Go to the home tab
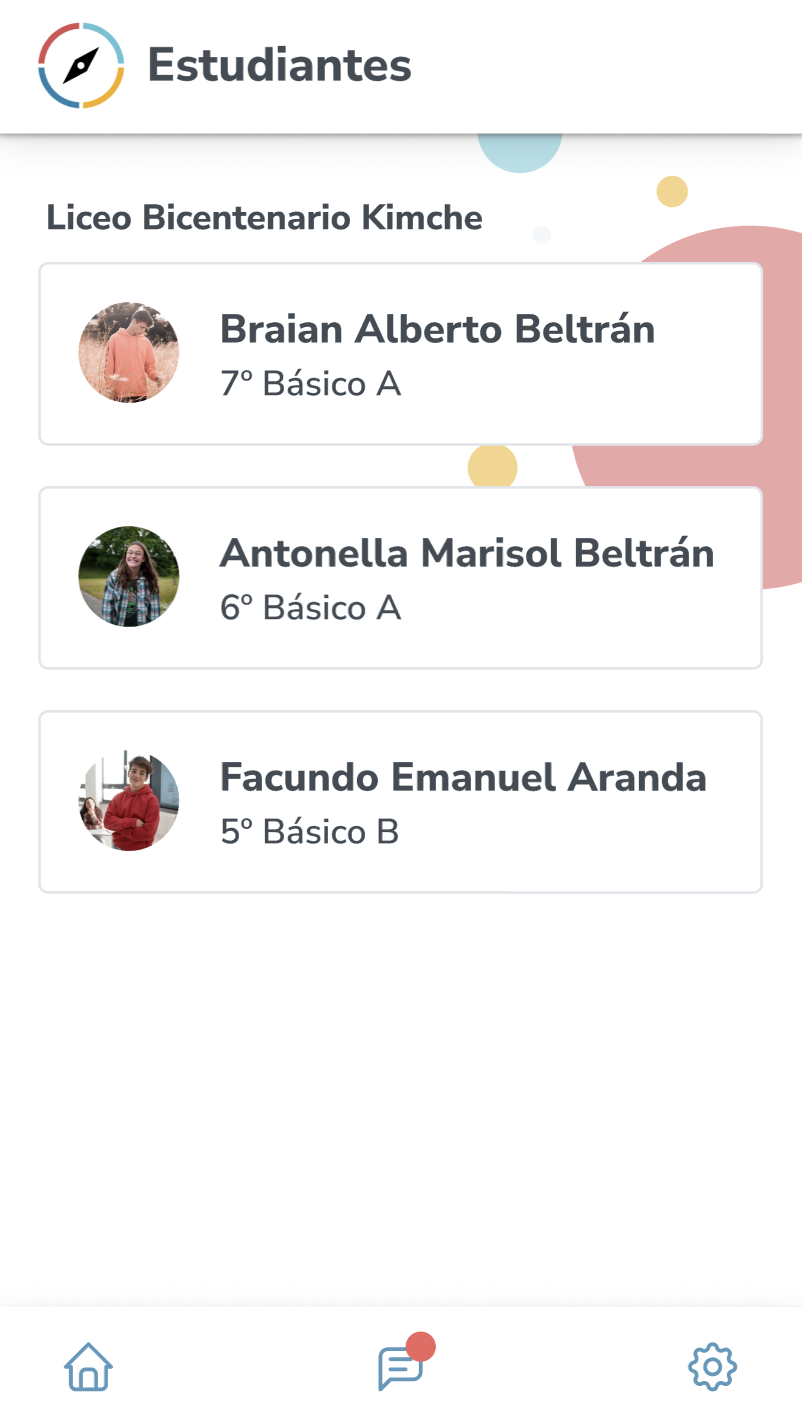This screenshot has width=802, height=1422. click(89, 1367)
